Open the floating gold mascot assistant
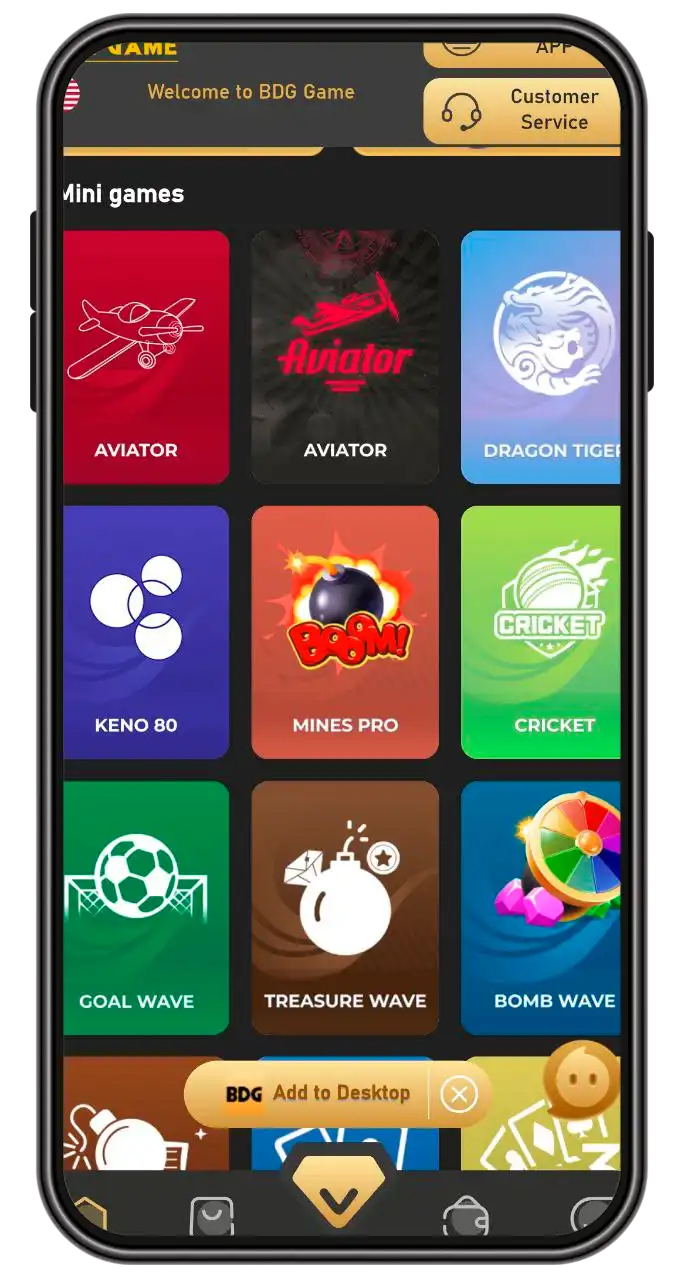Screen dimensions: 680x1280 [x=582, y=1080]
